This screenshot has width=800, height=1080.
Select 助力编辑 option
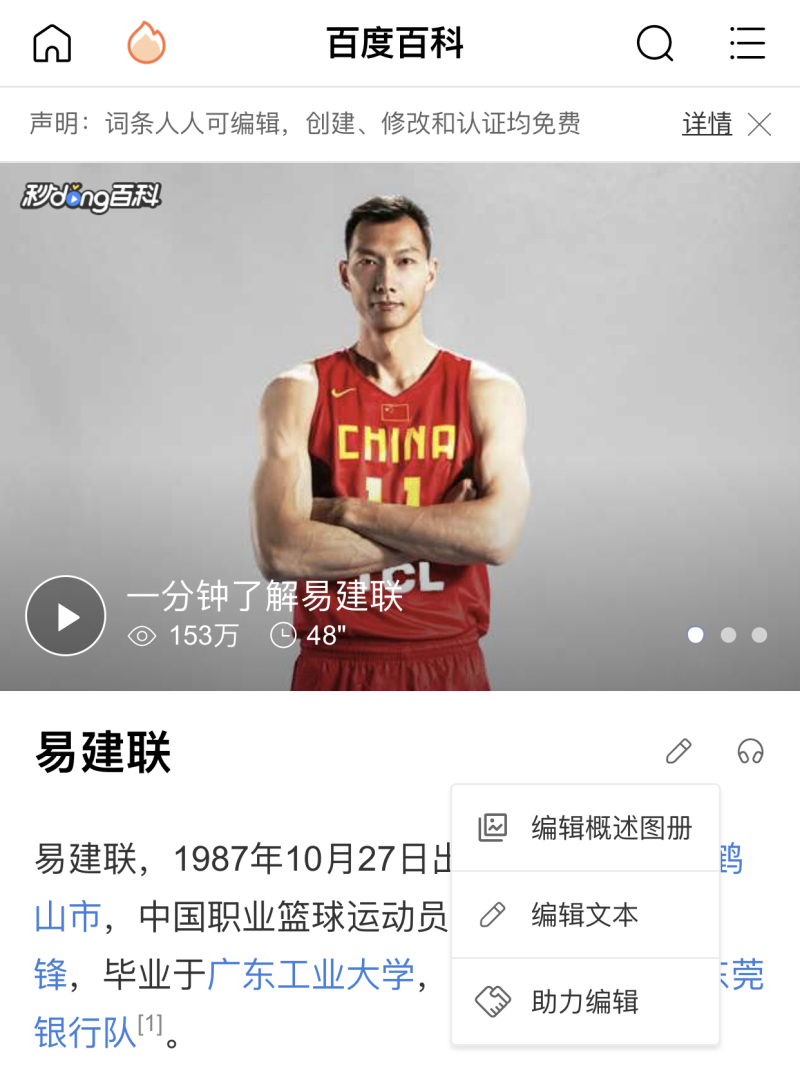click(x=586, y=1002)
